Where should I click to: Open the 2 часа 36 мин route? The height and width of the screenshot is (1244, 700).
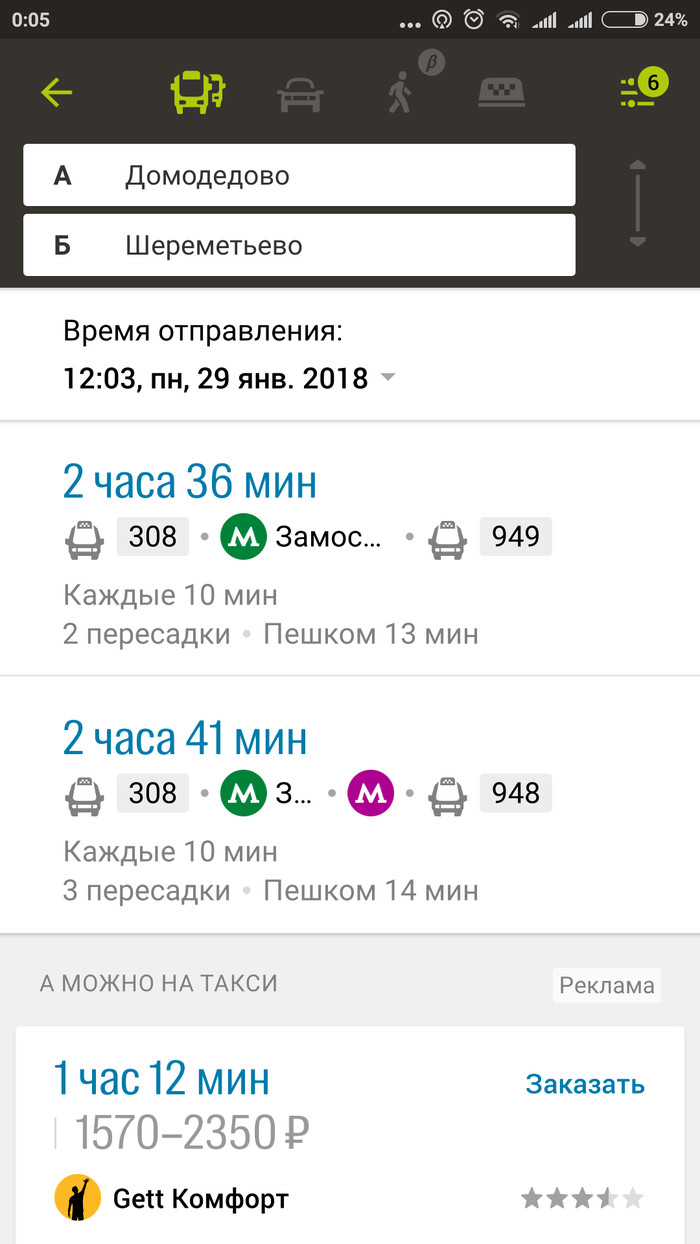[349, 548]
